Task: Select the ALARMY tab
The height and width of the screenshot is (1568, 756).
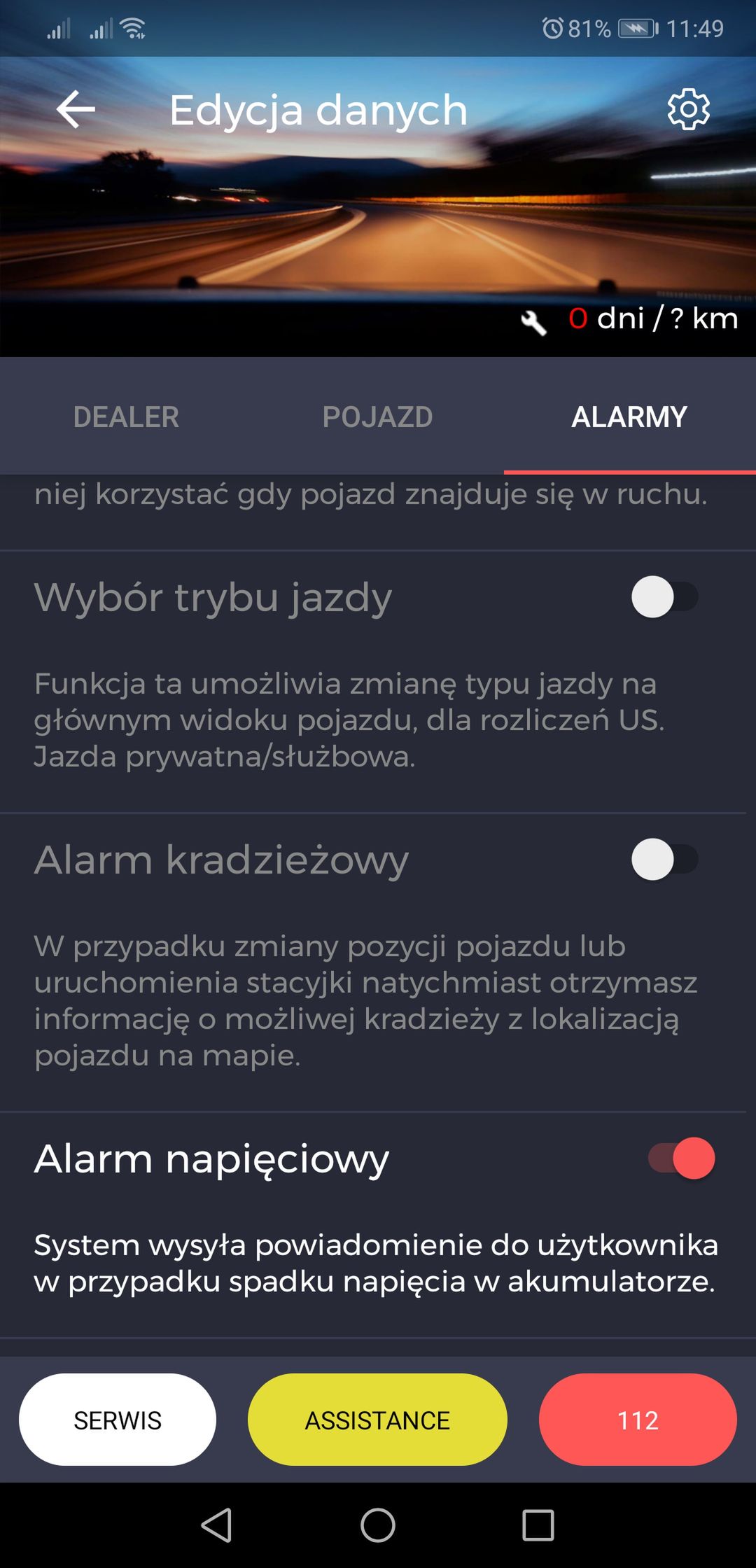Action: click(x=629, y=416)
